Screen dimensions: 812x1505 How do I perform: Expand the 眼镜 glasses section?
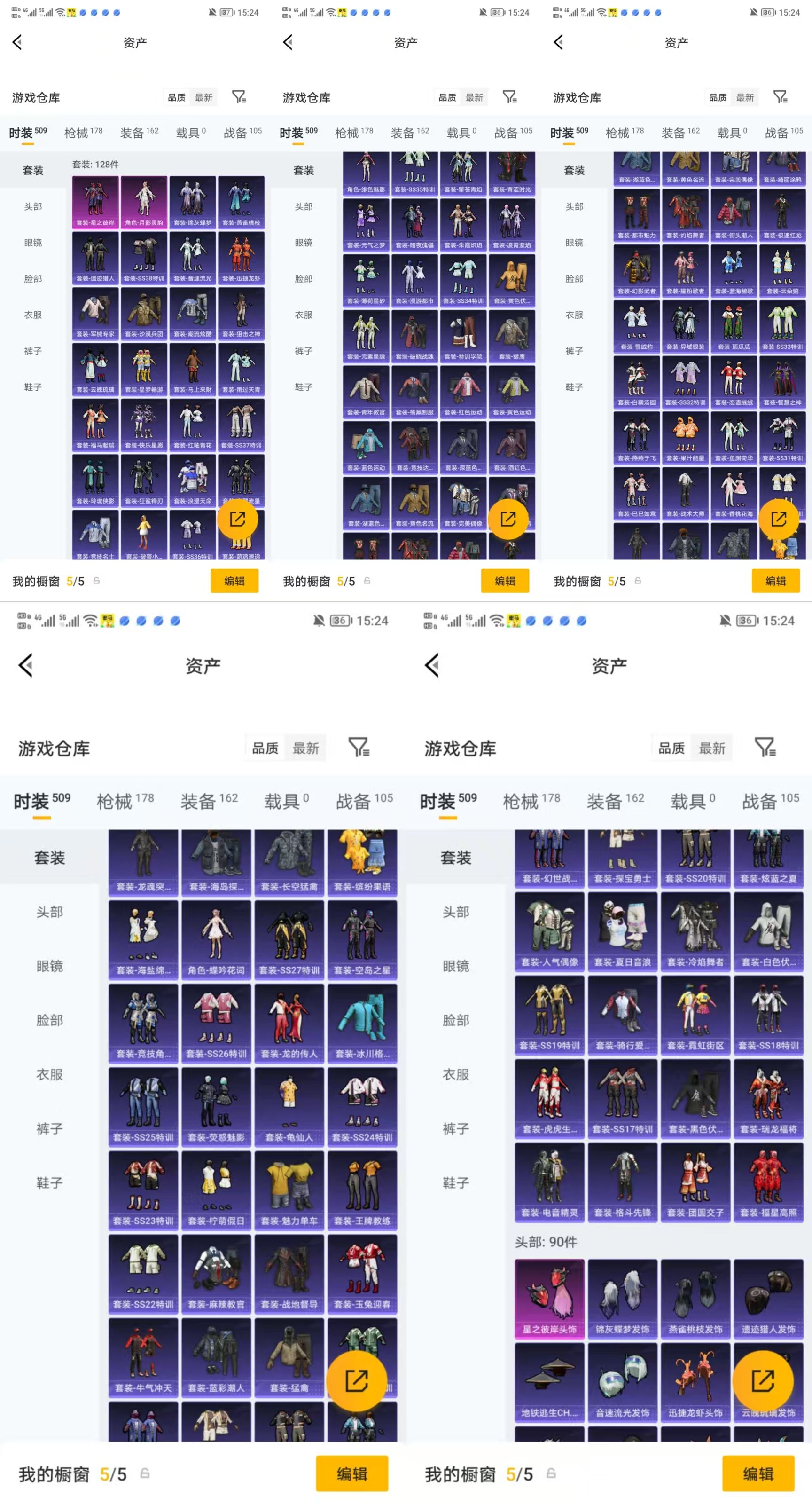click(x=33, y=243)
